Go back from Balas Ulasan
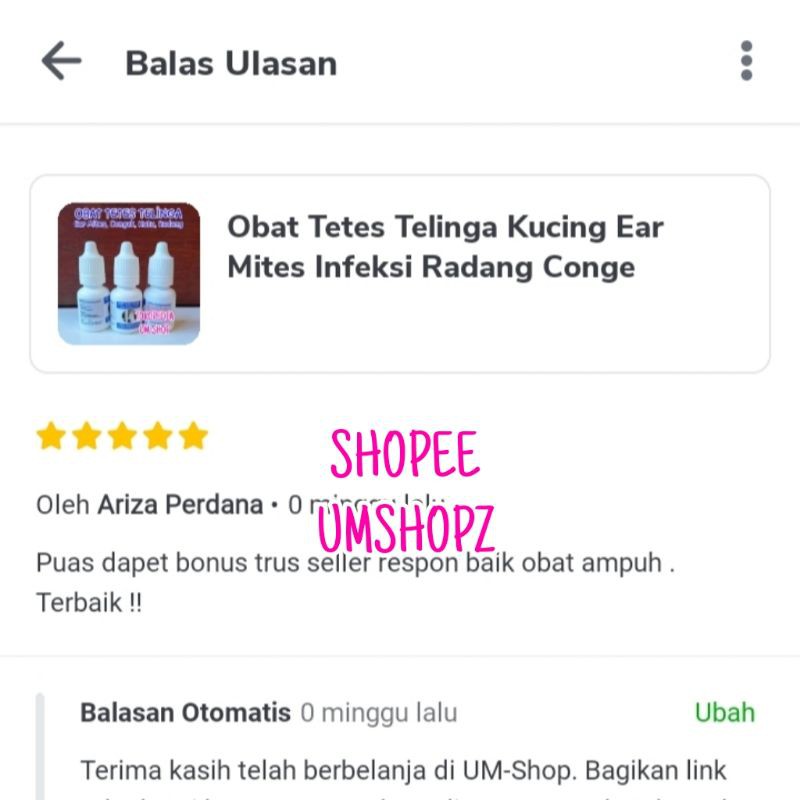The image size is (800, 800). (x=61, y=62)
